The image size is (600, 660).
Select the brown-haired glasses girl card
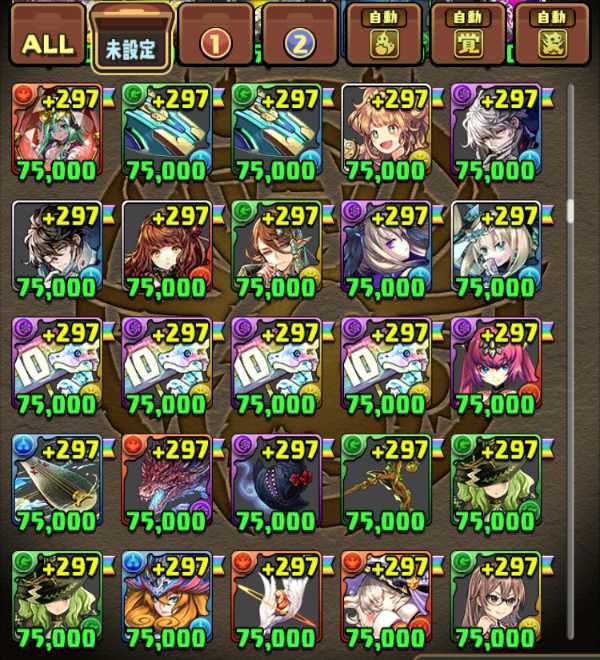(x=496, y=594)
